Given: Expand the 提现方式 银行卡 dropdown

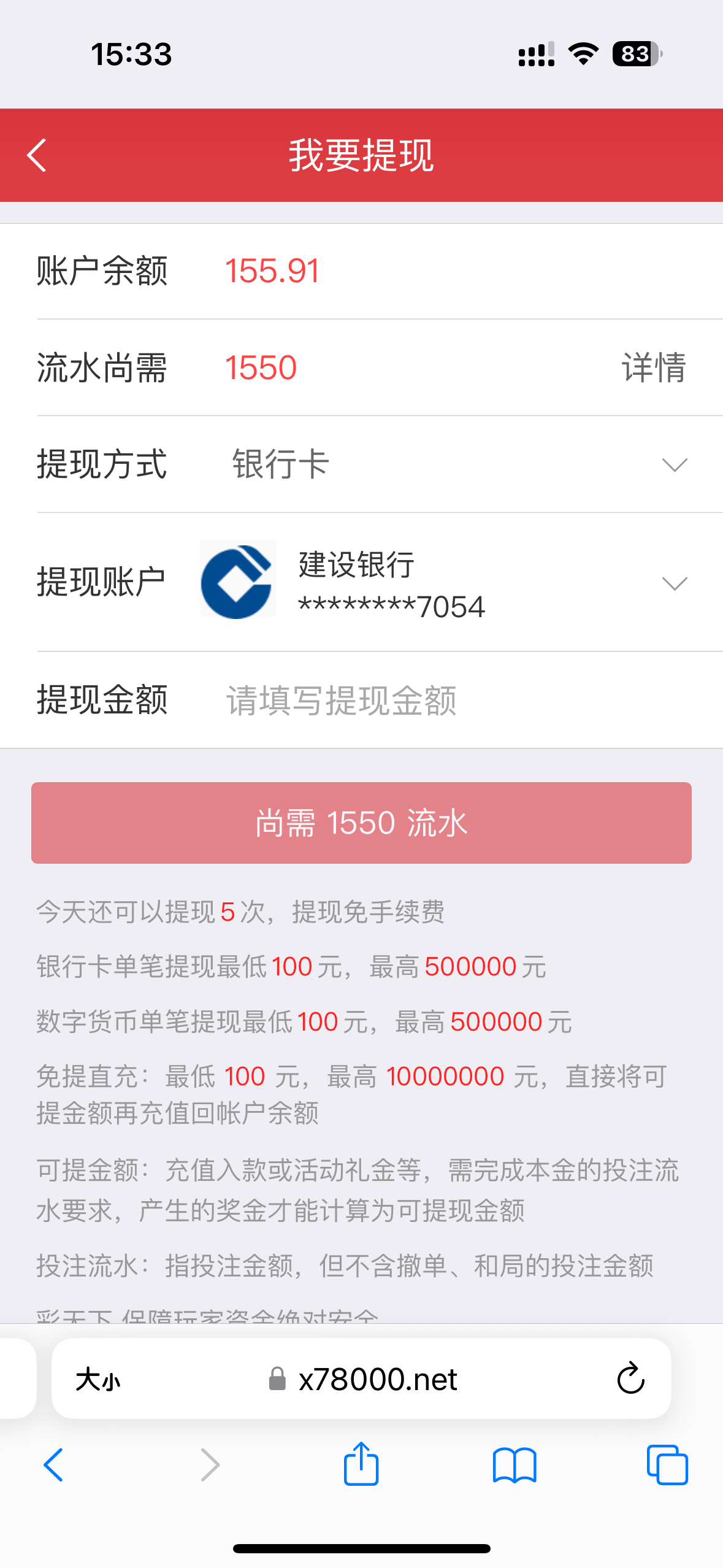Looking at the screenshot, I should coord(674,464).
